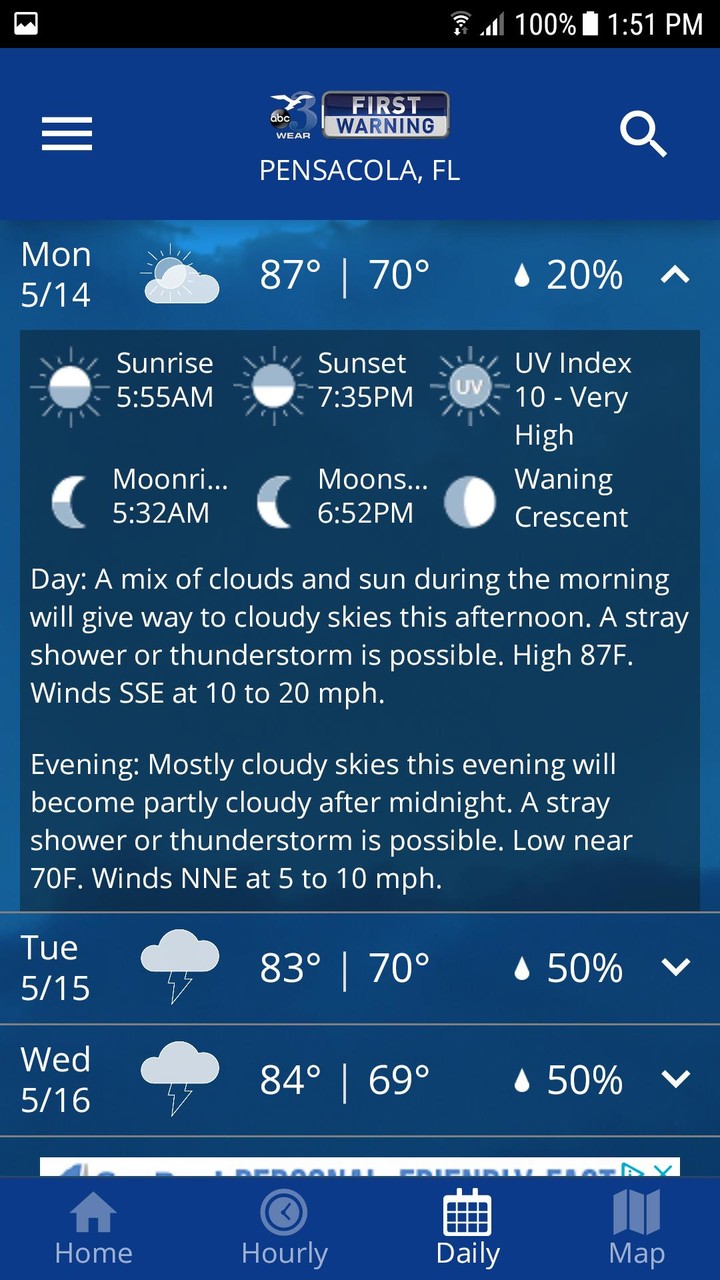Viewport: 720px width, 1280px height.
Task: Tap the Map icon in bottom navigation
Action: pos(637,1210)
